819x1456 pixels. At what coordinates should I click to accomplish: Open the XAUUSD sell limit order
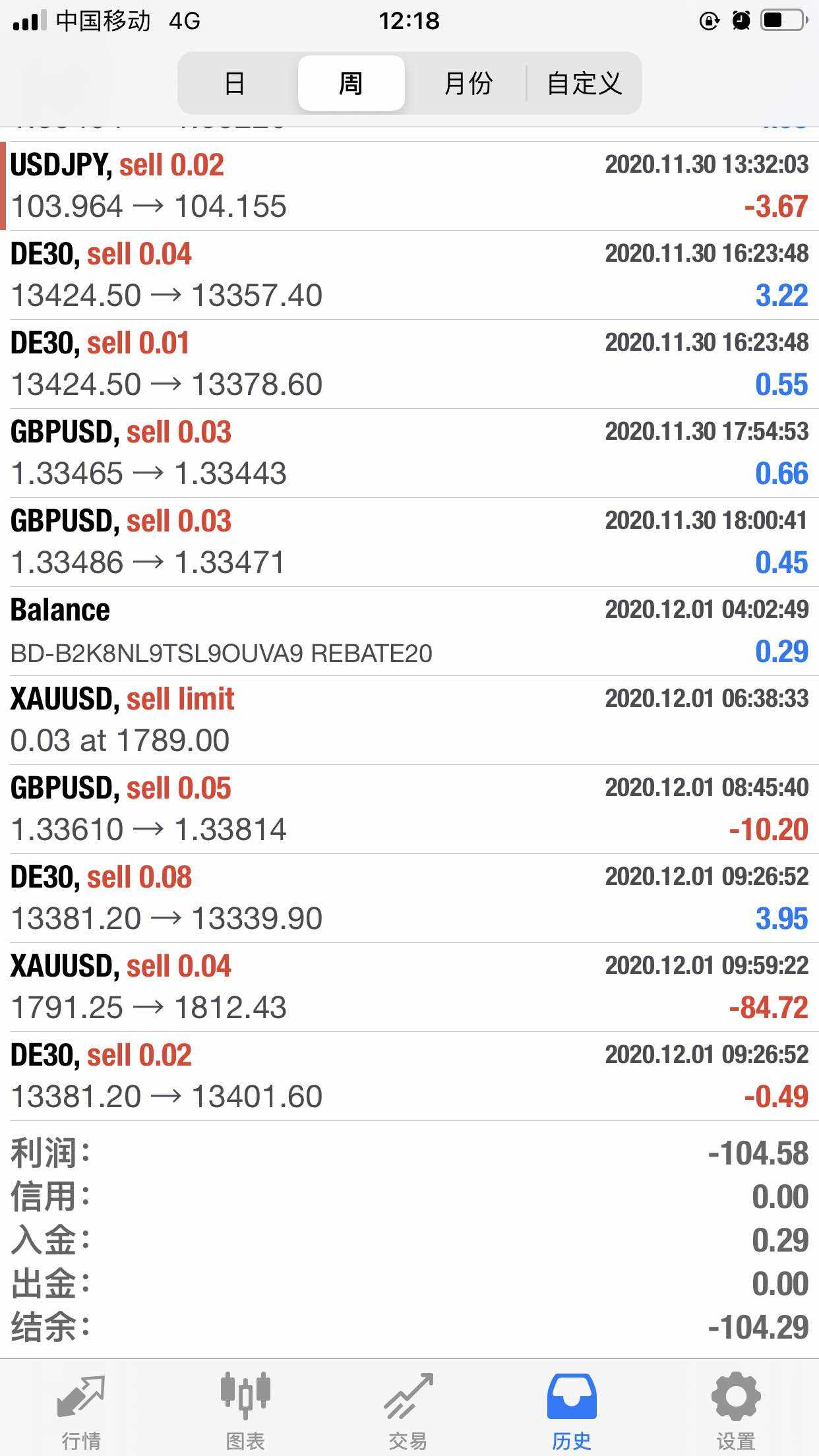409,720
